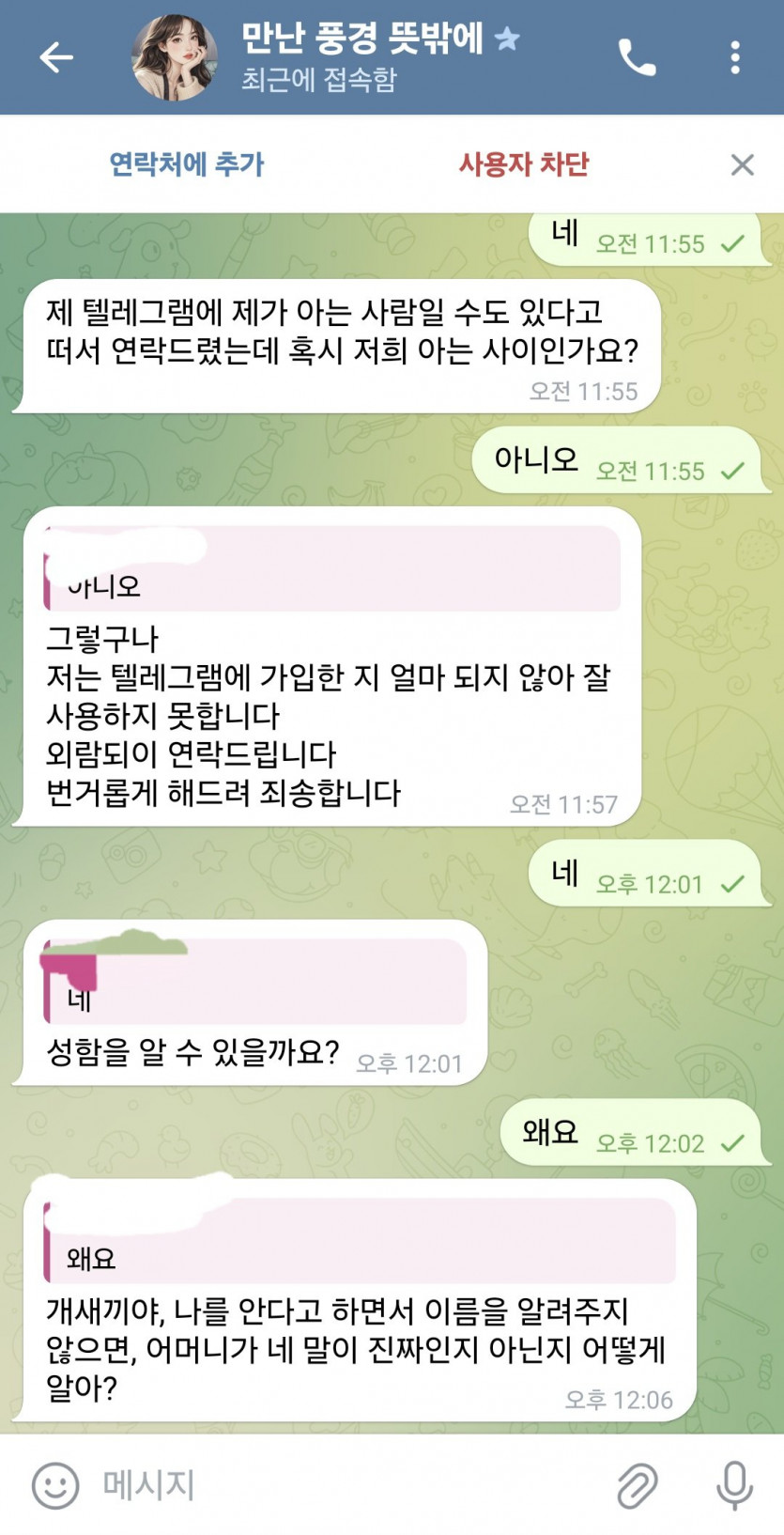Screen dimensions: 784x1535
Task: Open the emoji picker
Action: [x=55, y=1485]
